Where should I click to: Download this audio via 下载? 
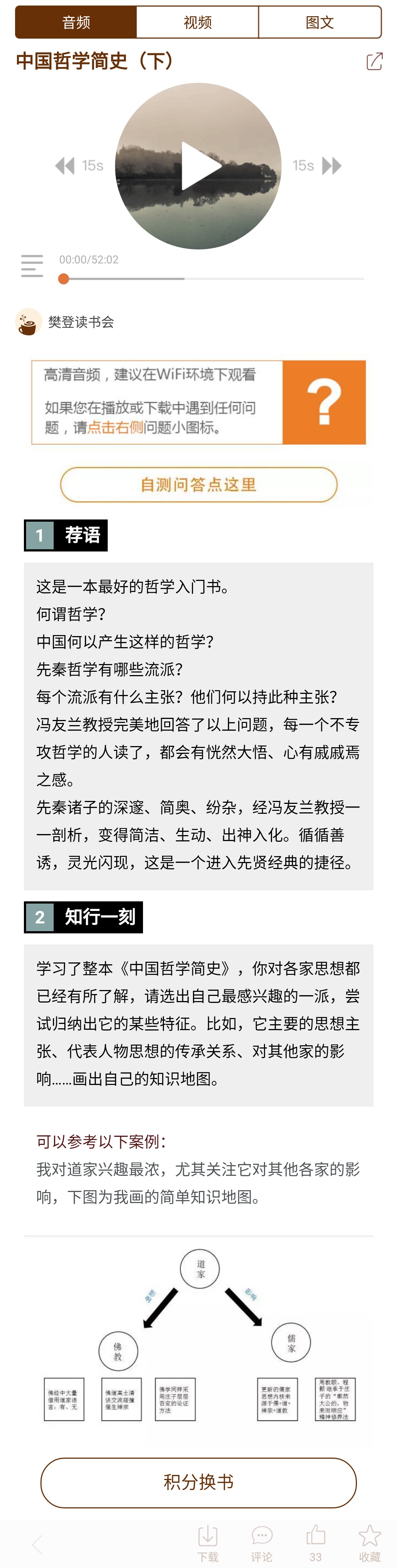(x=208, y=1543)
